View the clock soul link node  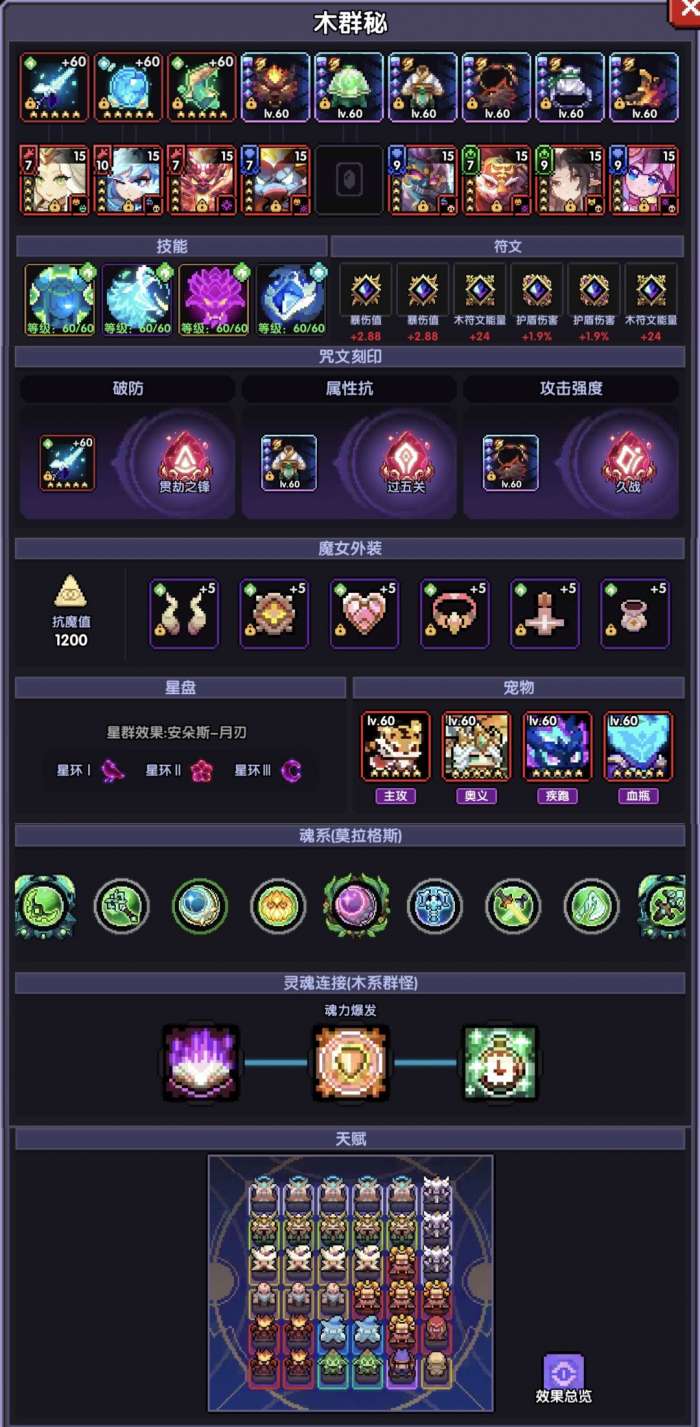[x=500, y=1062]
